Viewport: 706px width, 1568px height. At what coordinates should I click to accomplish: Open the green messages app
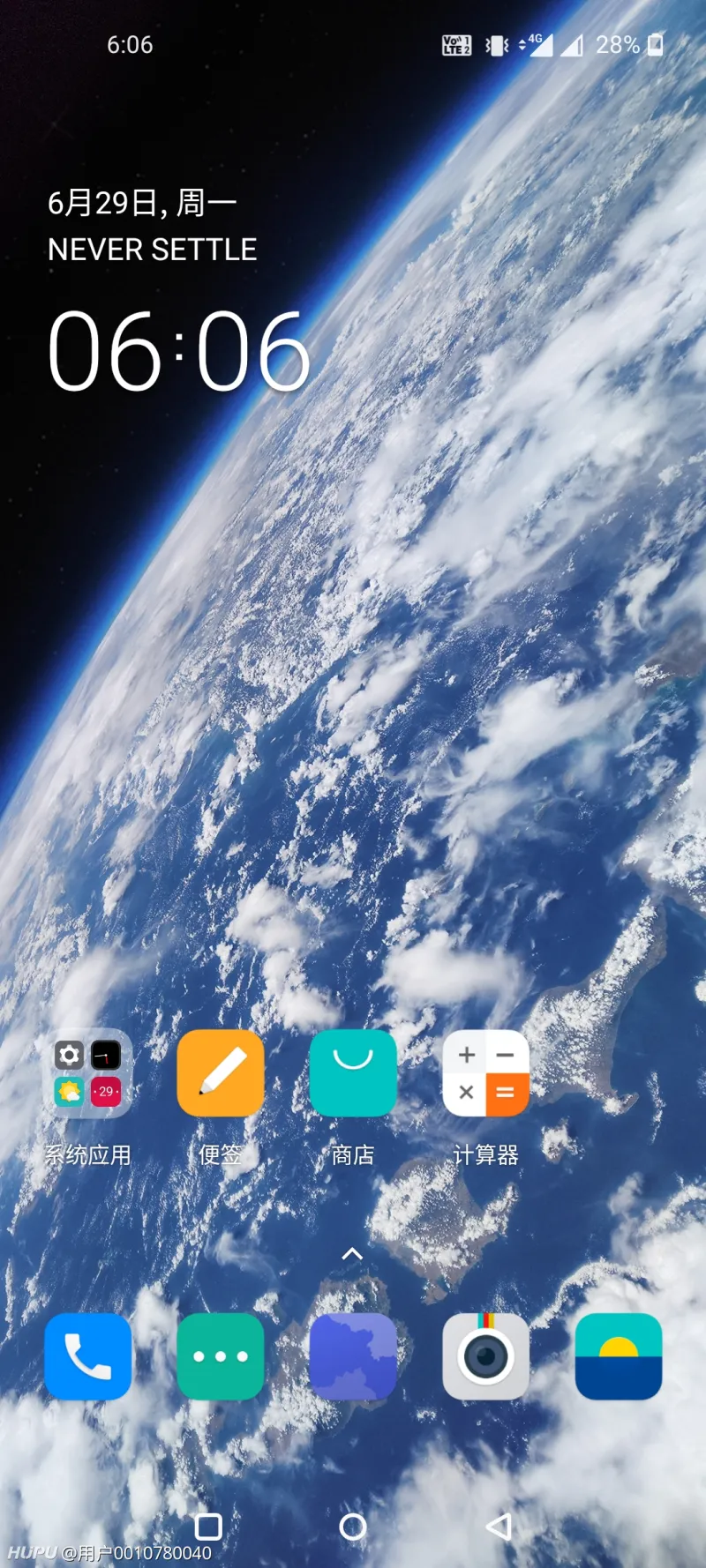pyautogui.click(x=221, y=1356)
